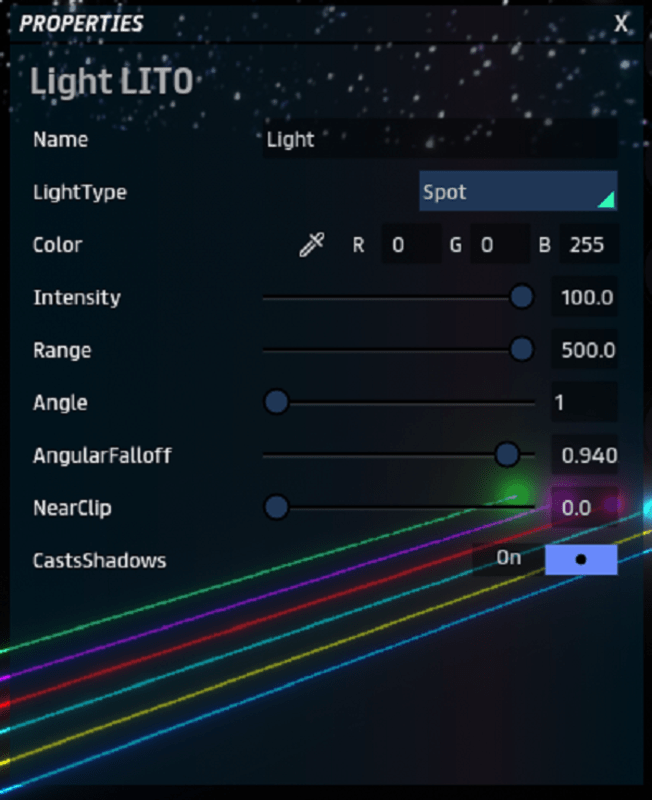Edit the Name text field
The width and height of the screenshot is (652, 800).
(x=438, y=140)
